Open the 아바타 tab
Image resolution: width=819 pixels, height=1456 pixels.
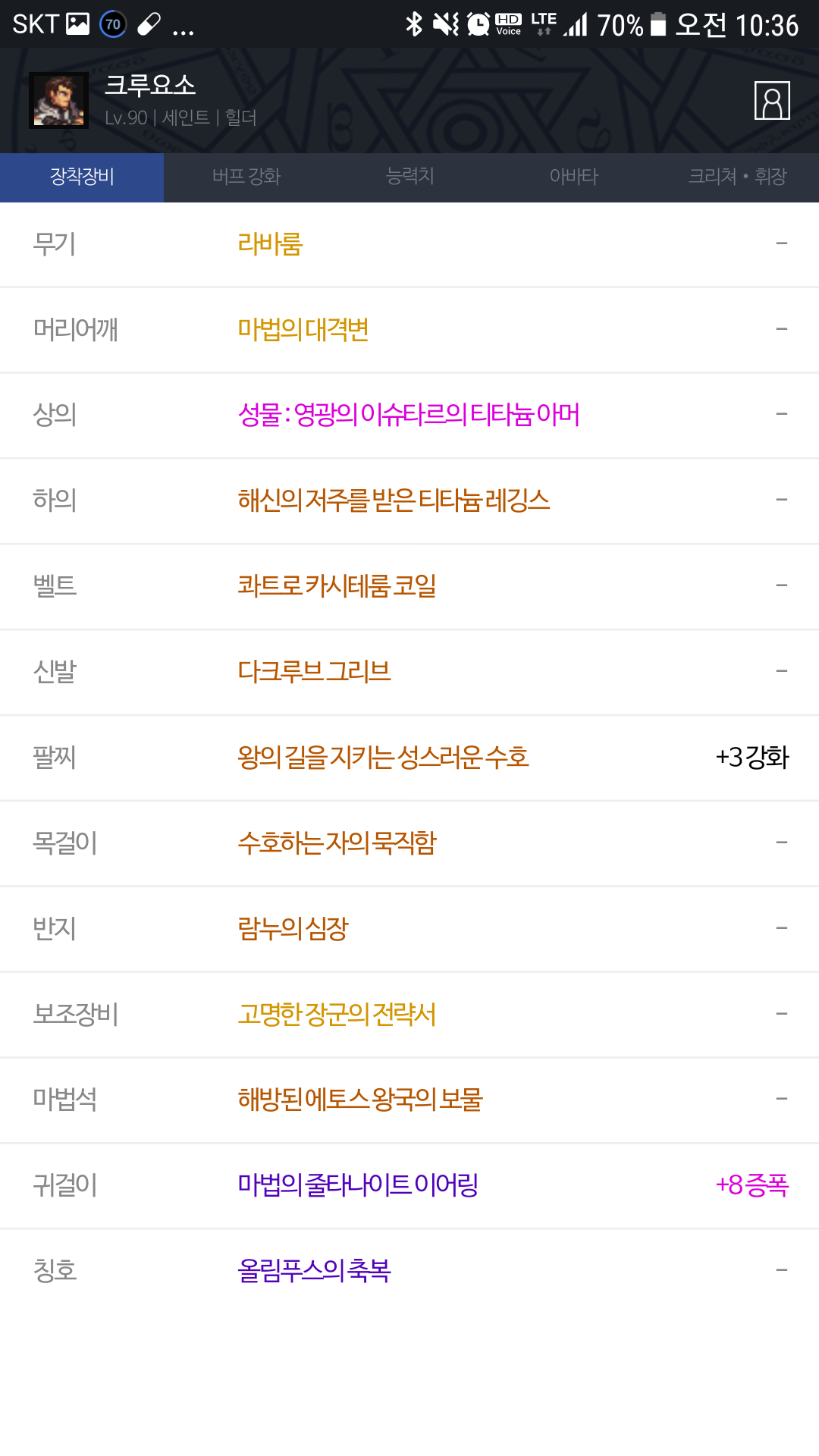pos(573,177)
